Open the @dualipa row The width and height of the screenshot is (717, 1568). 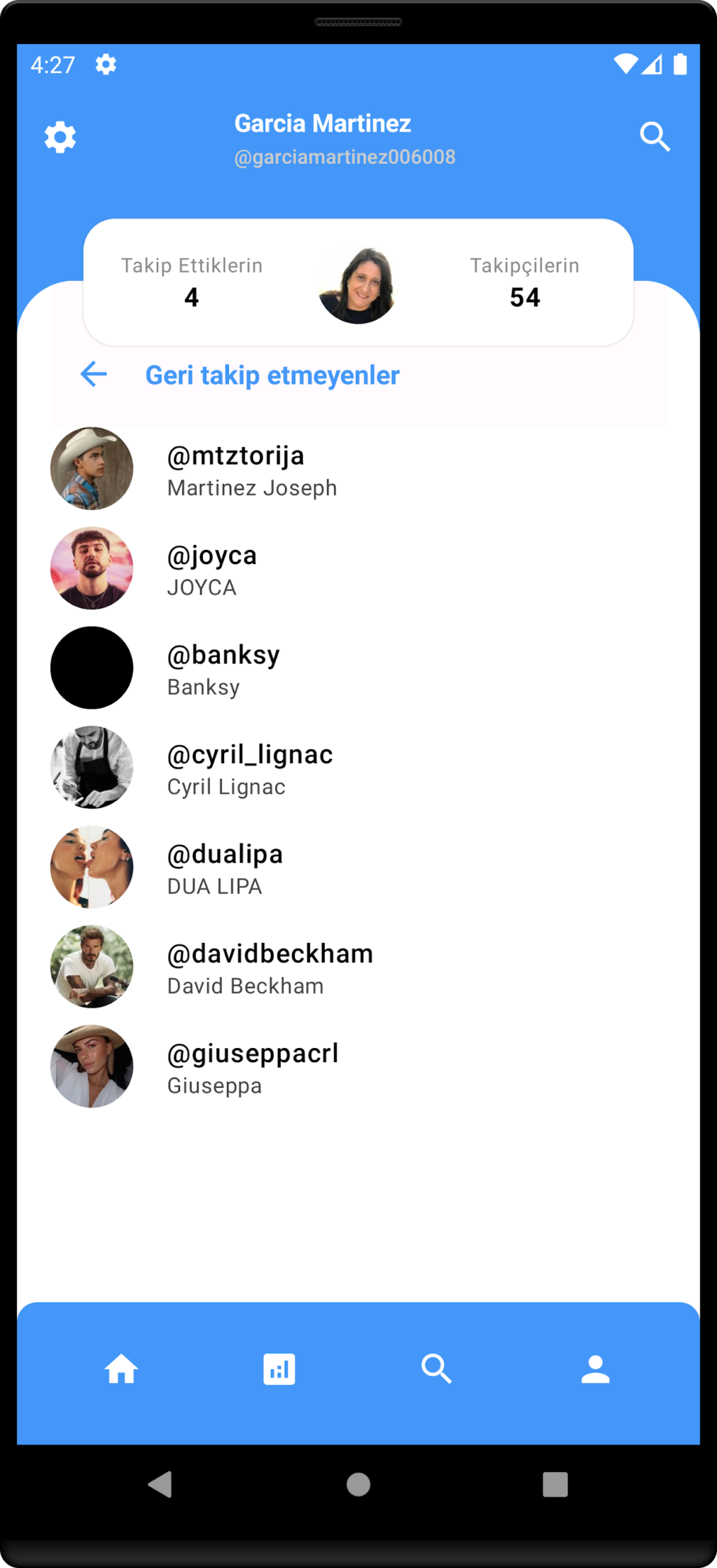[225, 867]
